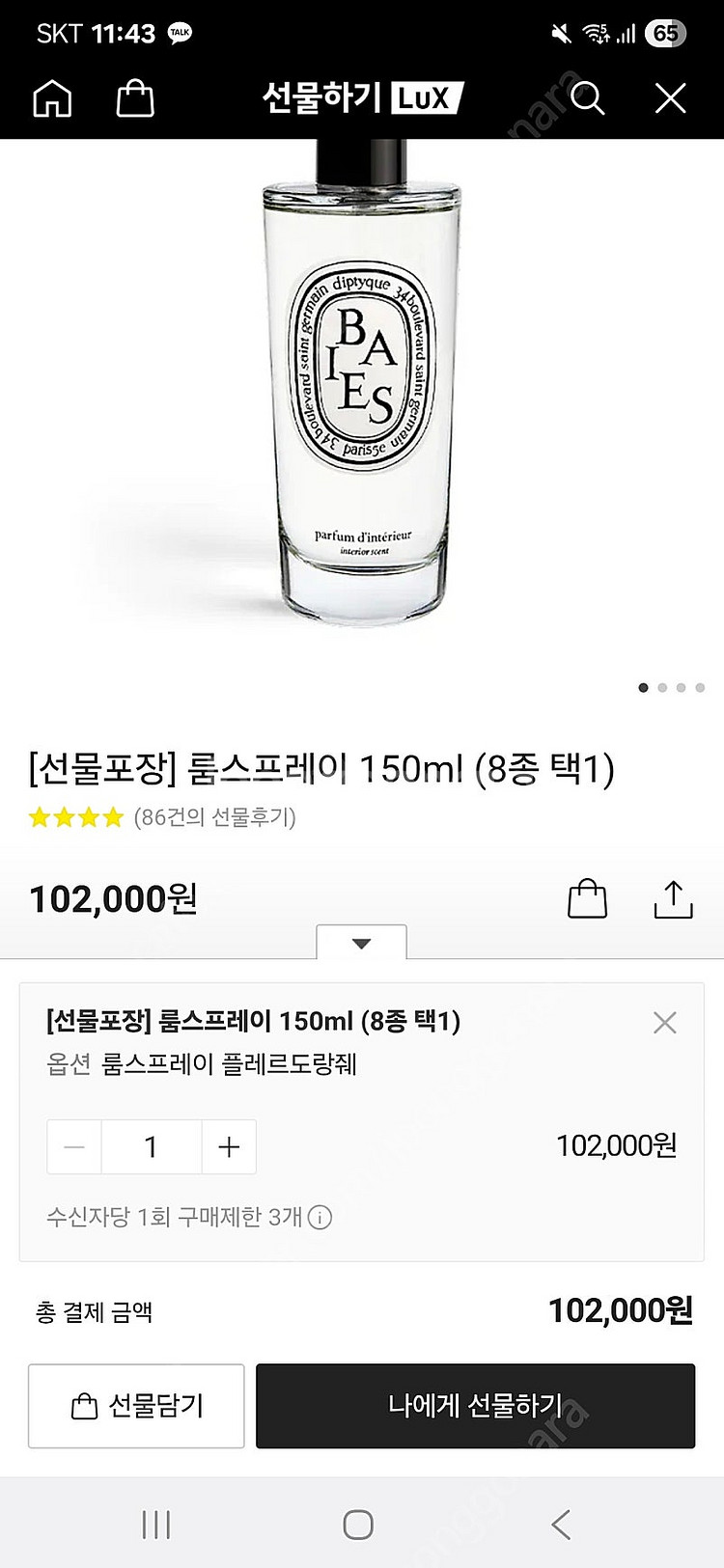Screen dimensions: 724x1568
Task: Go to the home icon
Action: tap(52, 98)
